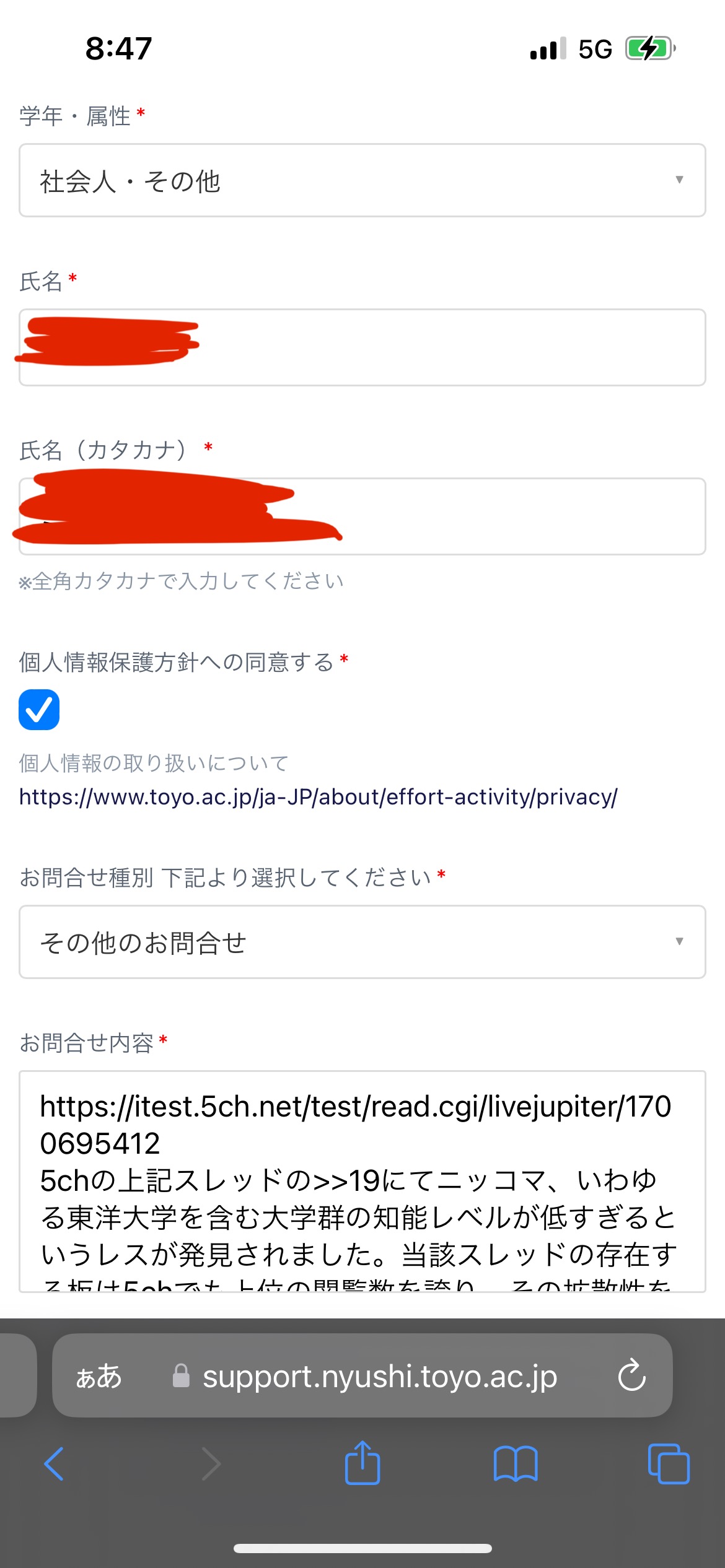Open the toyo.ac.jp privacy policy link
725x1568 pixels.
[319, 797]
